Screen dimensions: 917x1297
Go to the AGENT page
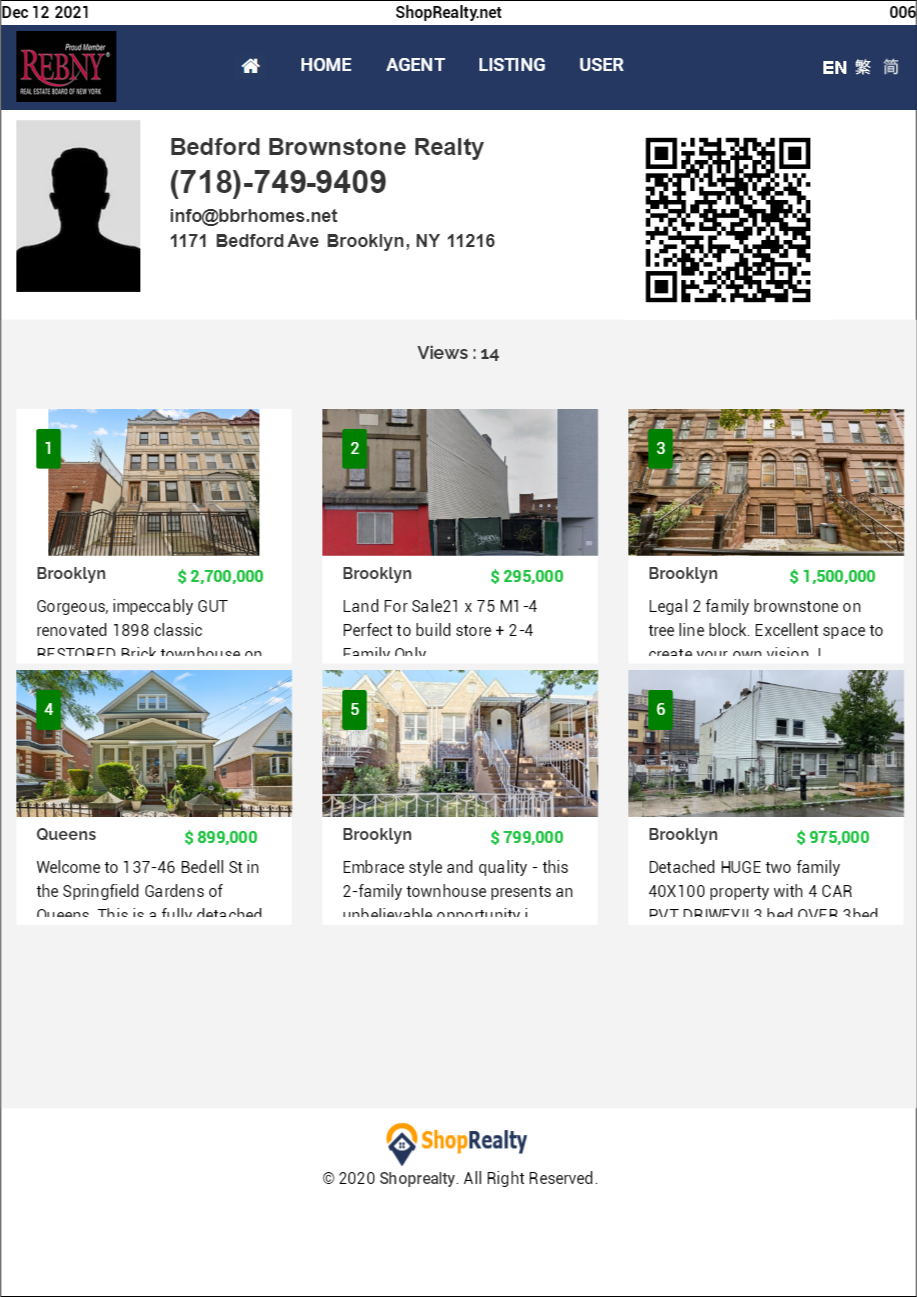click(x=415, y=65)
